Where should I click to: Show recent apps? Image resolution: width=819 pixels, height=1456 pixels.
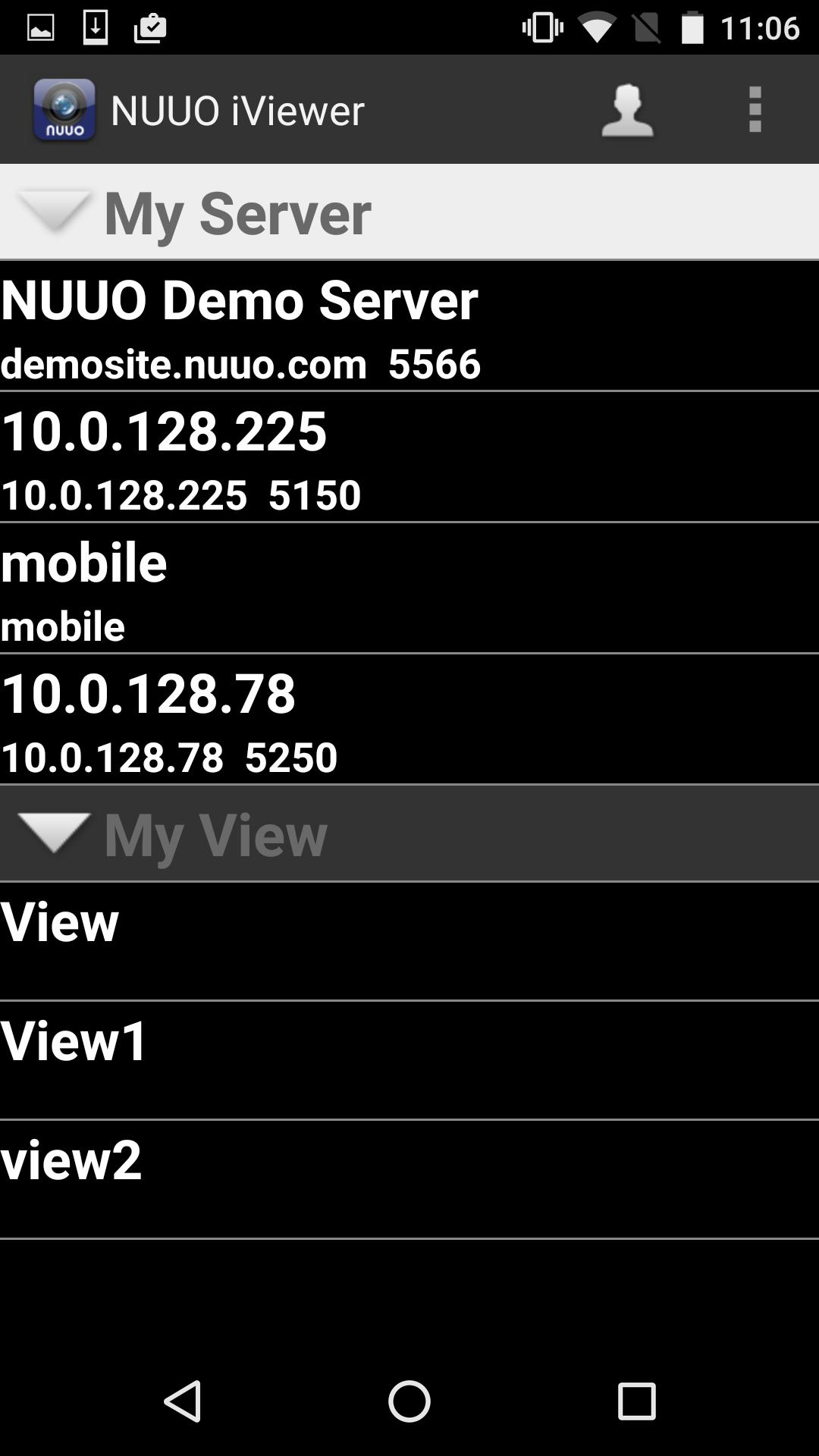pos(636,1401)
